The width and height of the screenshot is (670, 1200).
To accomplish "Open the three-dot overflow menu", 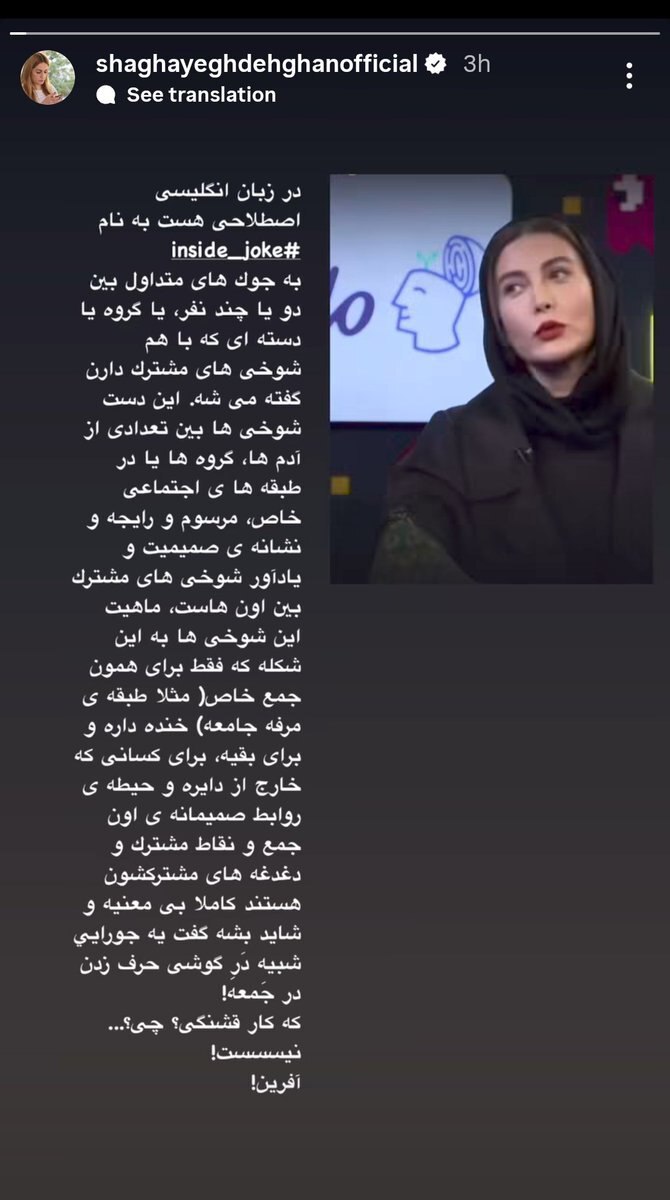I will (x=629, y=76).
